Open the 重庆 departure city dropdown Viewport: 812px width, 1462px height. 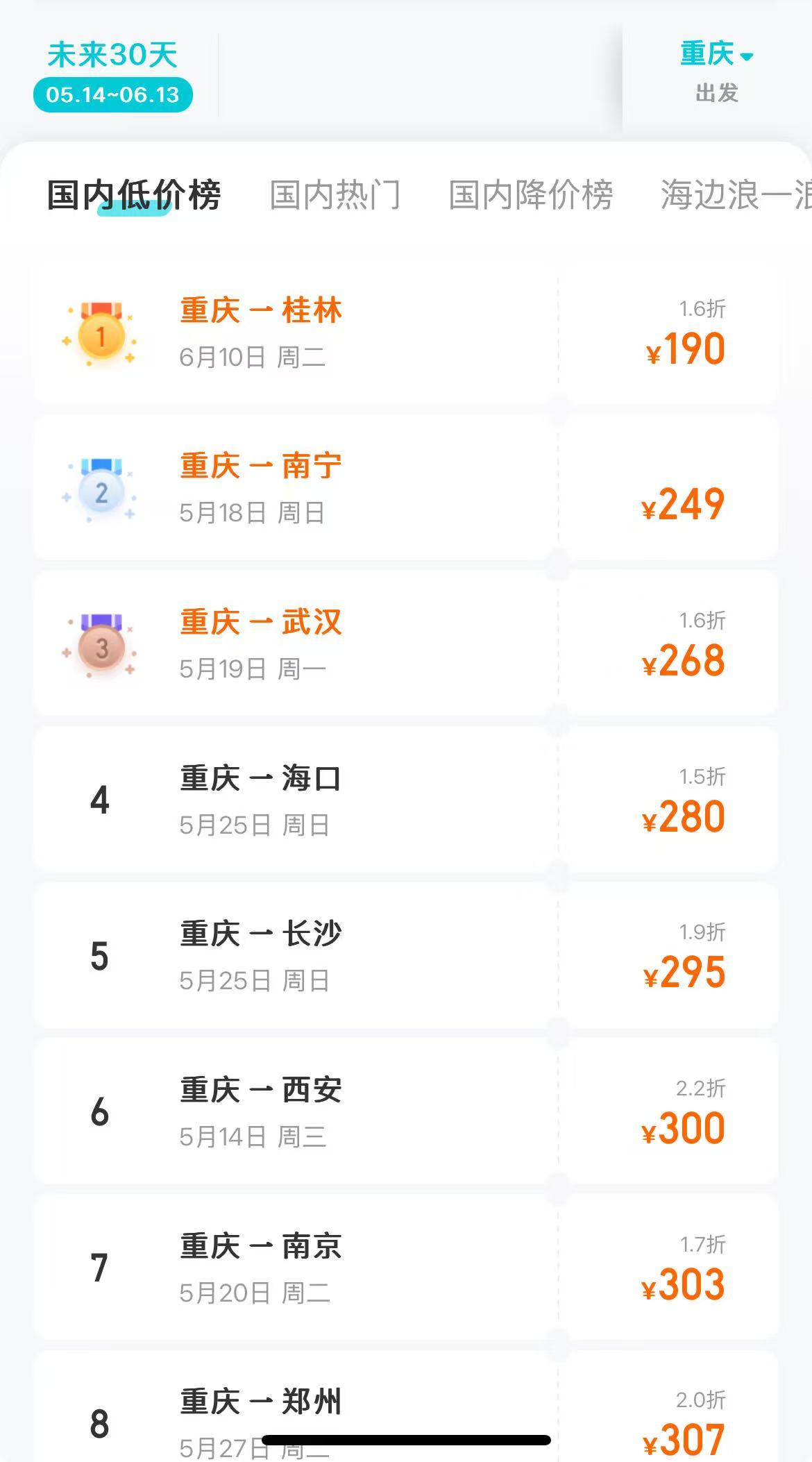click(x=716, y=56)
